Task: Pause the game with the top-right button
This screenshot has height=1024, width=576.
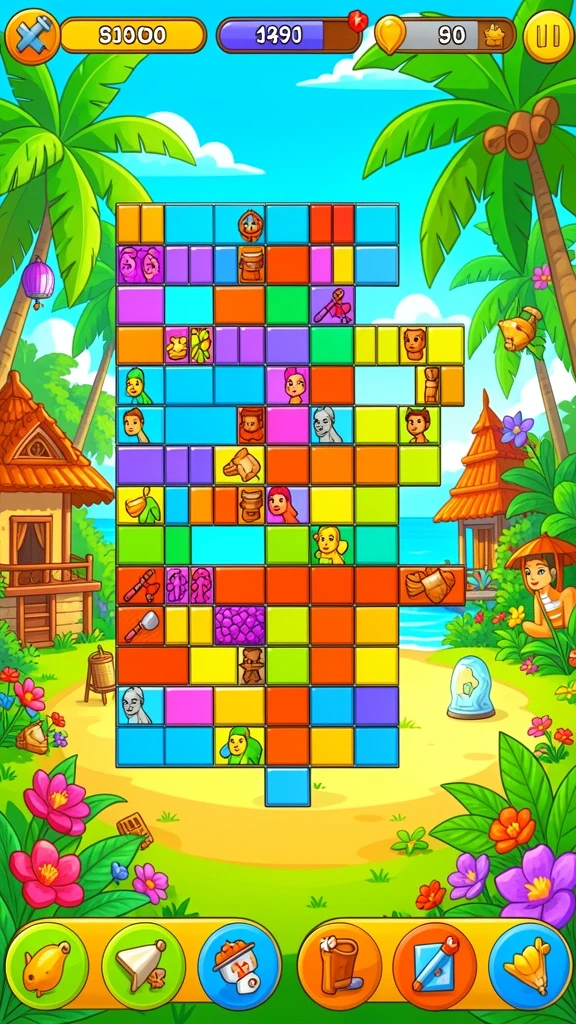Action: 548,36
